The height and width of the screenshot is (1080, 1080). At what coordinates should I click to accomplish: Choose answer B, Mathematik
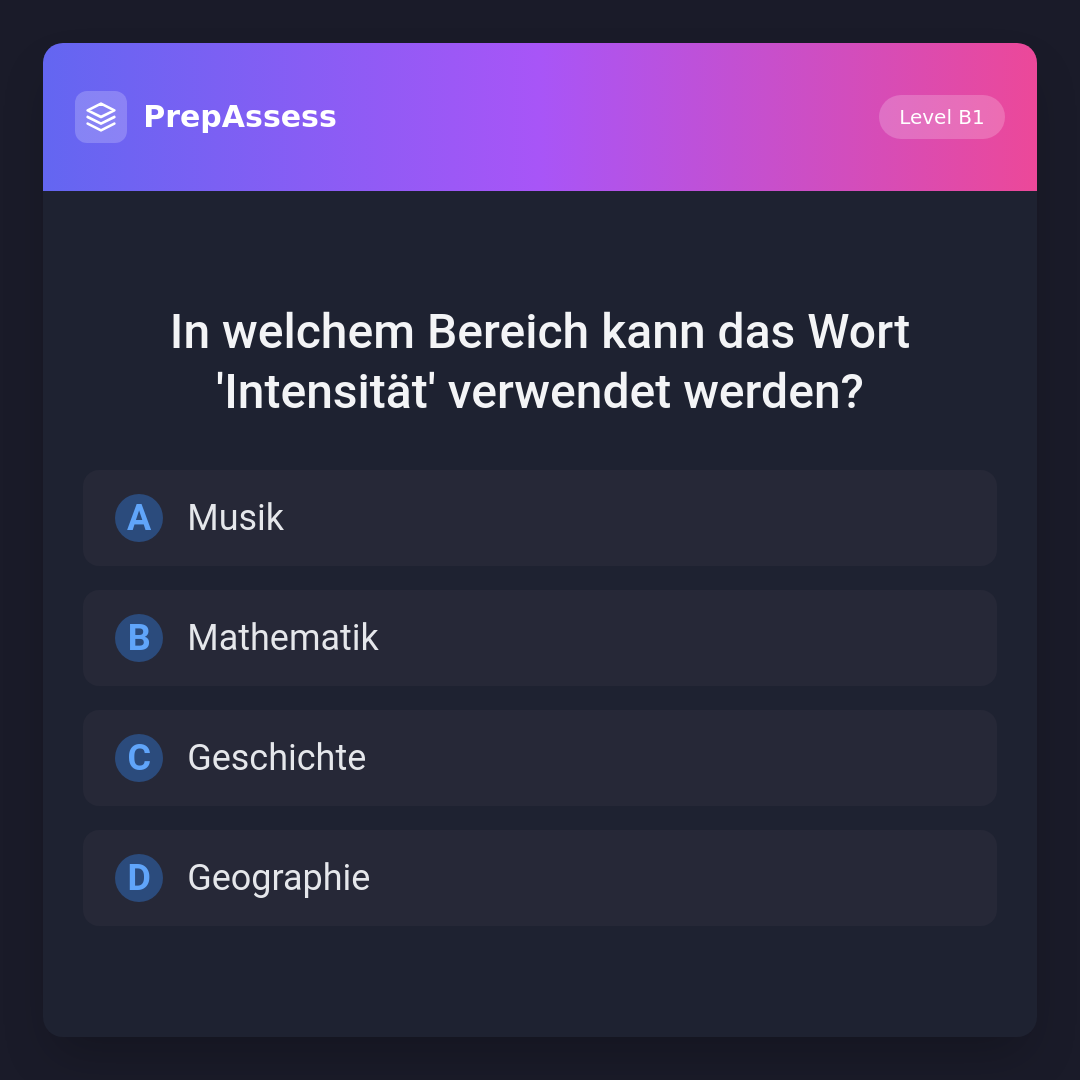[539, 638]
